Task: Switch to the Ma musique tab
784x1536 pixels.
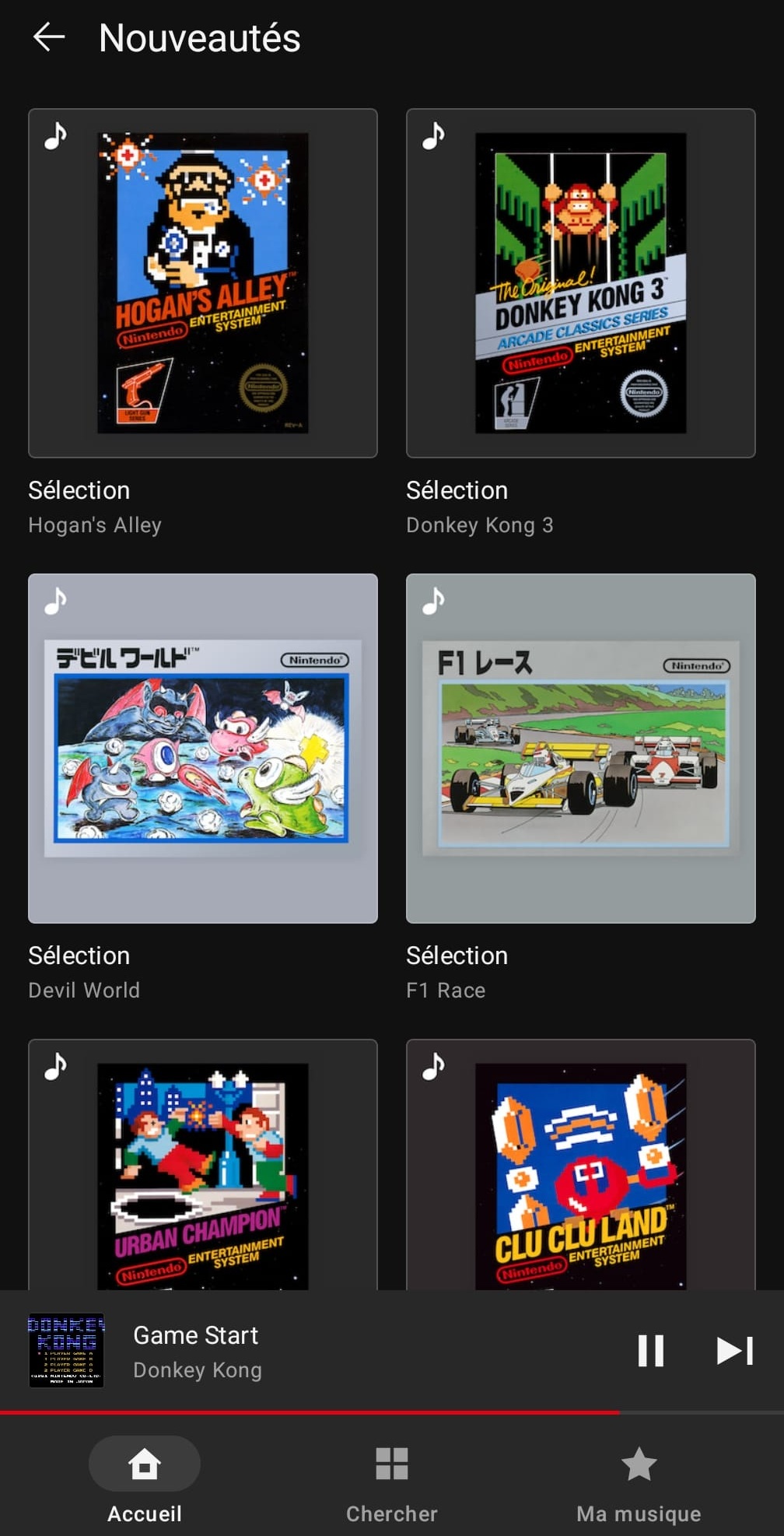Action: pos(639,1479)
